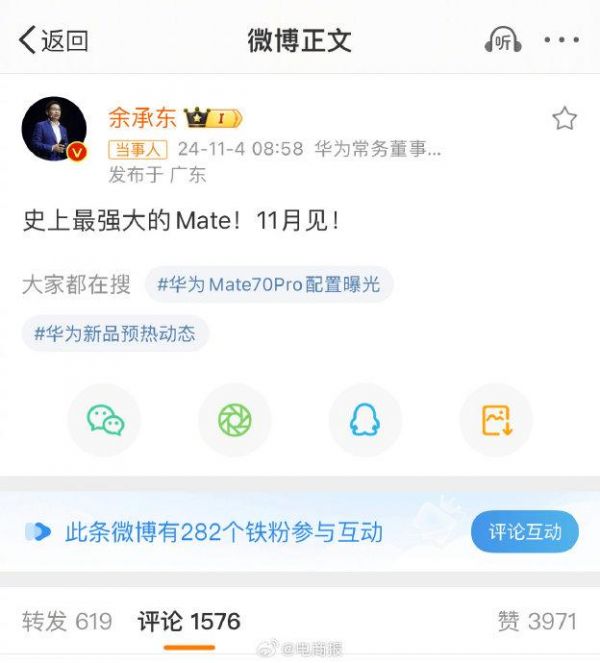Image resolution: width=600 pixels, height=663 pixels.
Task: Open the username 余承东 link
Action: [x=142, y=117]
